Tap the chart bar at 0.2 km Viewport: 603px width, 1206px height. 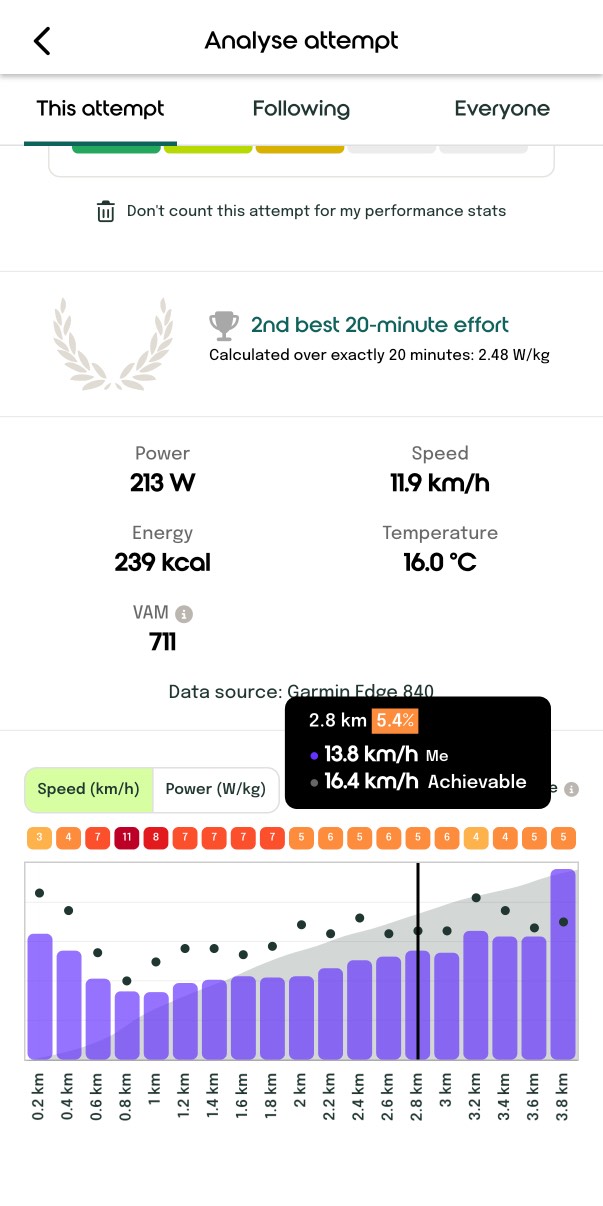click(x=40, y=996)
